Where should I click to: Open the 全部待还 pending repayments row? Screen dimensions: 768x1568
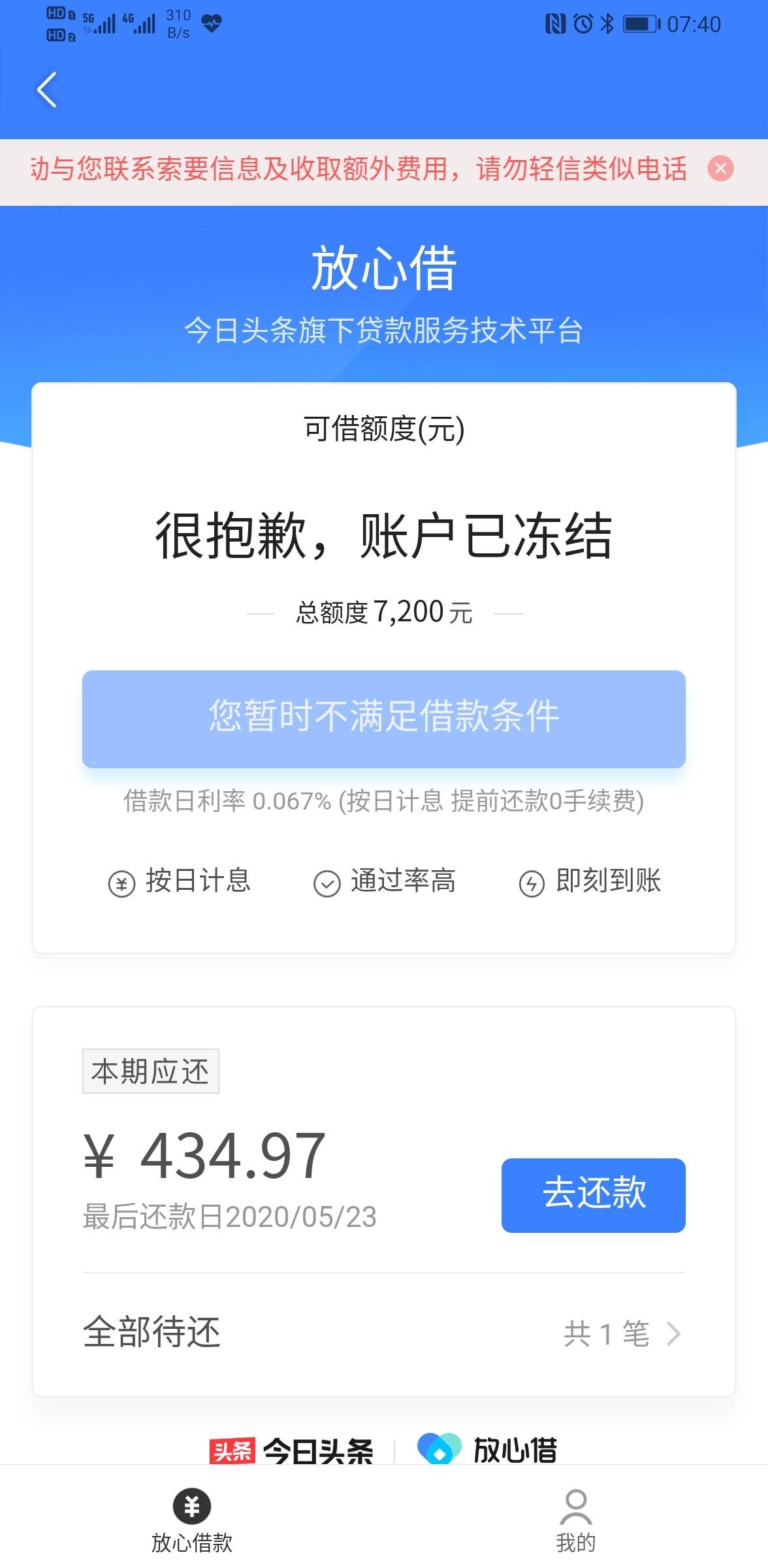coord(384,1333)
